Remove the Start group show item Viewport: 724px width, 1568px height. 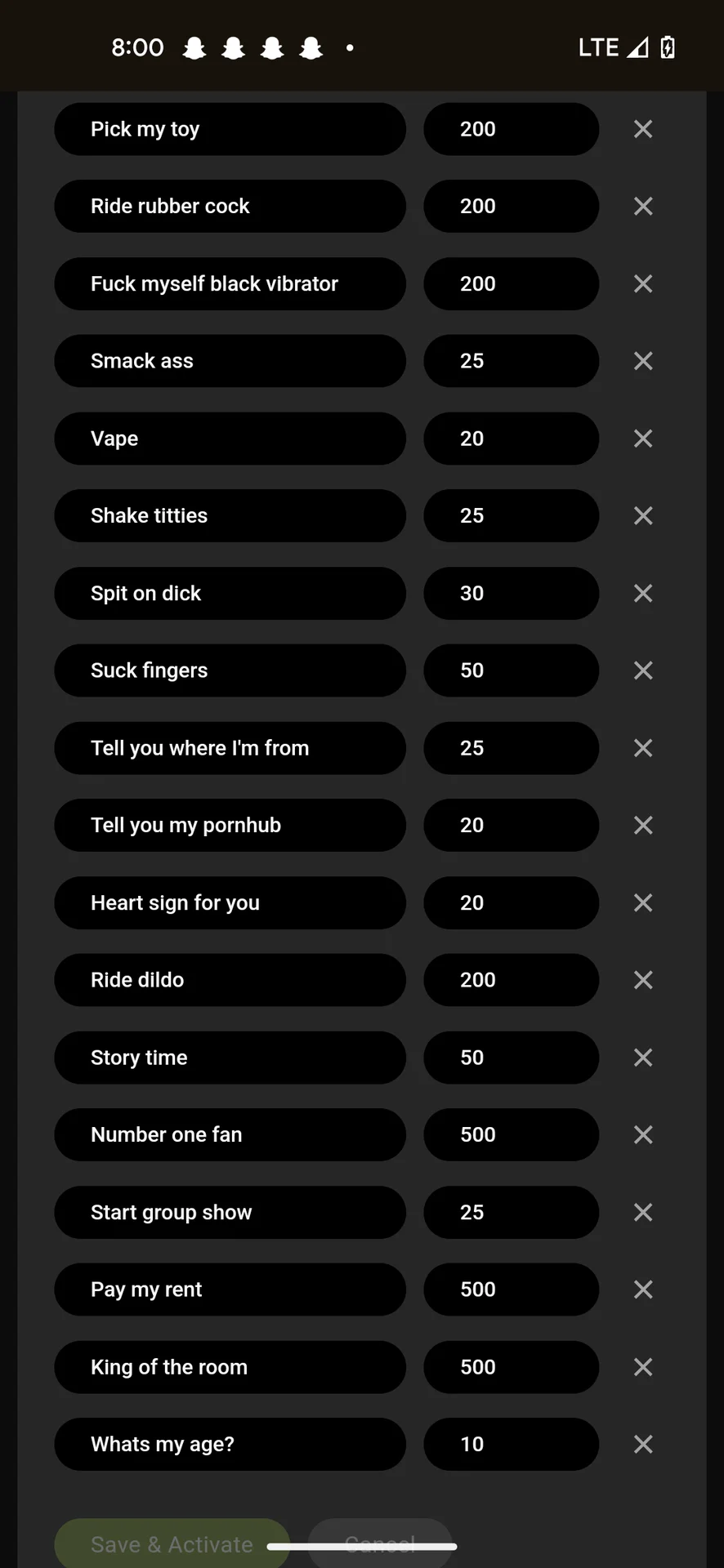[643, 1212]
